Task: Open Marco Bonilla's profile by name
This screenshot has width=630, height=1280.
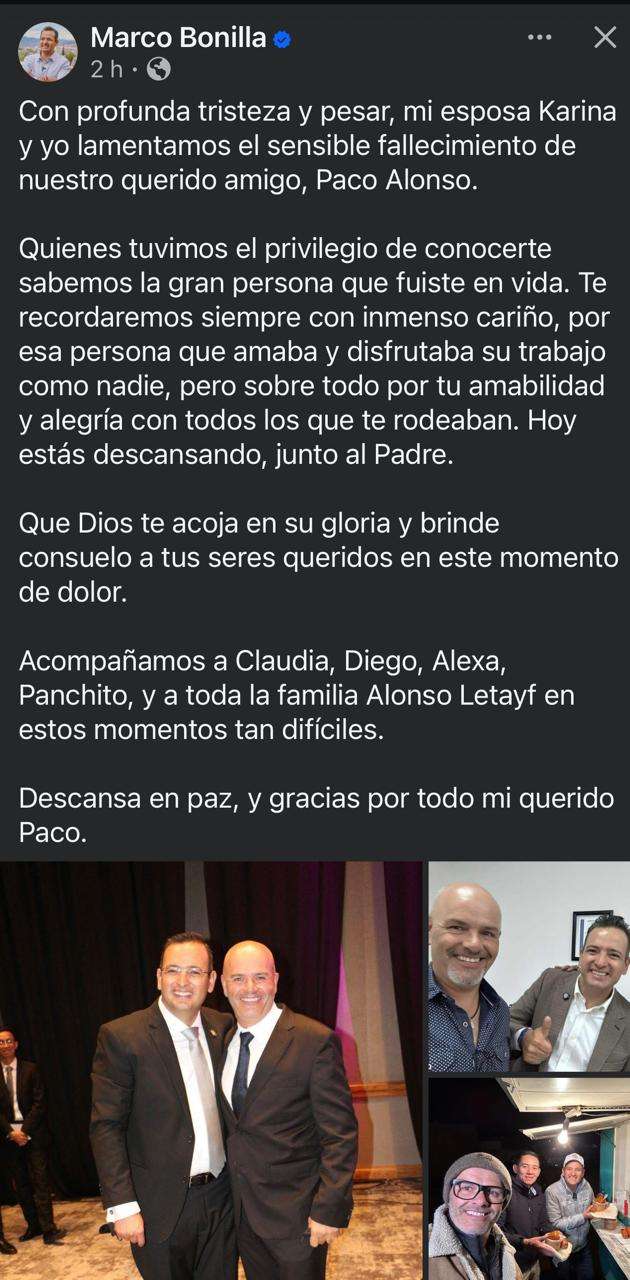Action: point(178,38)
